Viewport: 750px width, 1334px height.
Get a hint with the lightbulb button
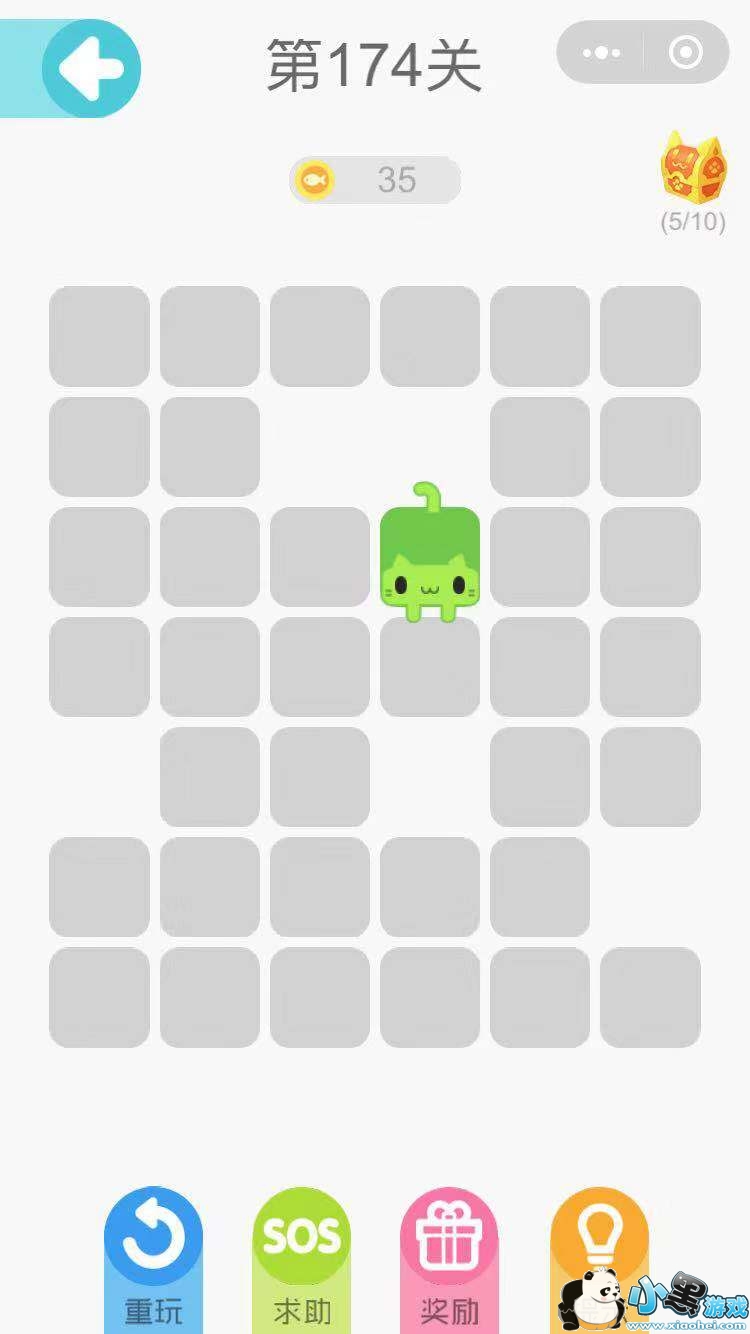[x=598, y=1240]
